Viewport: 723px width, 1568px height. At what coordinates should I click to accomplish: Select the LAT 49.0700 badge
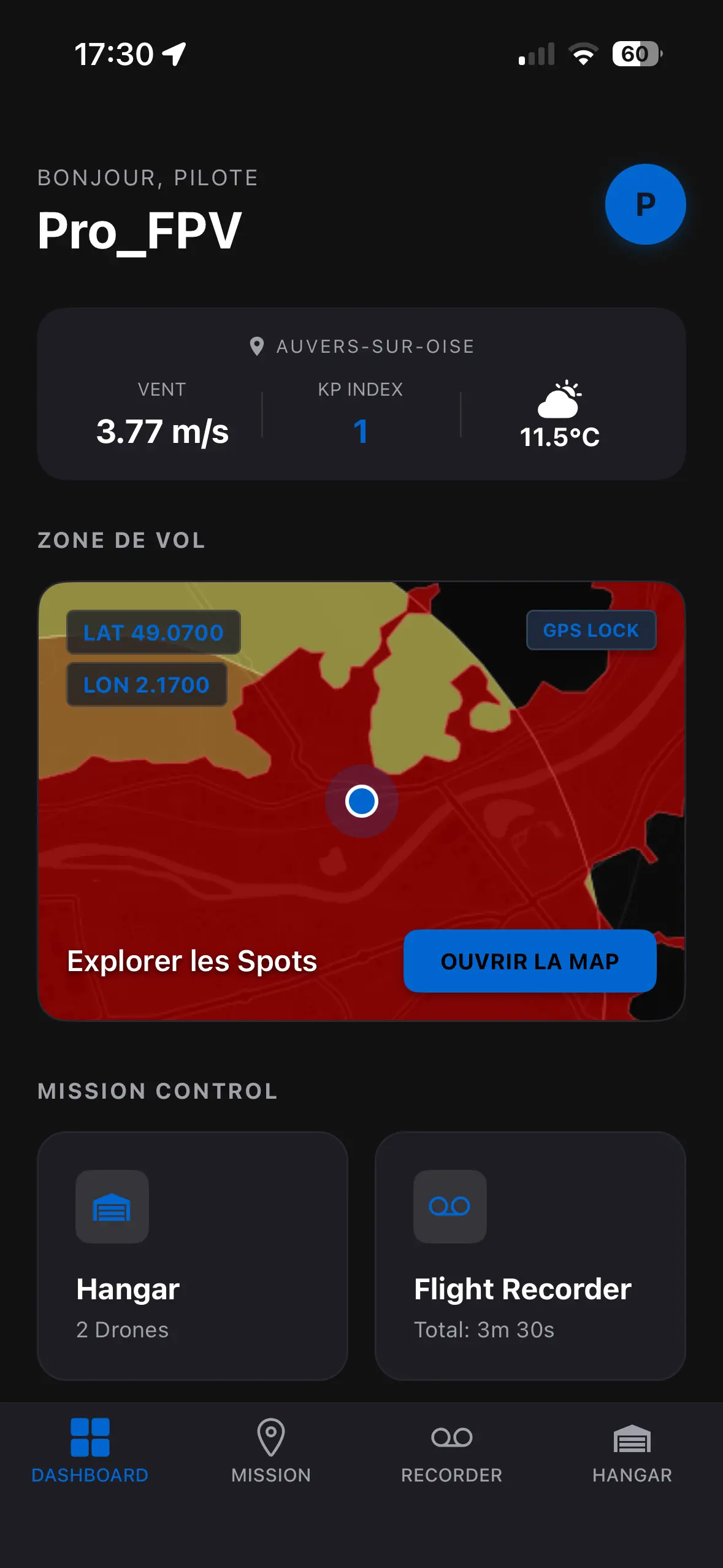point(153,632)
